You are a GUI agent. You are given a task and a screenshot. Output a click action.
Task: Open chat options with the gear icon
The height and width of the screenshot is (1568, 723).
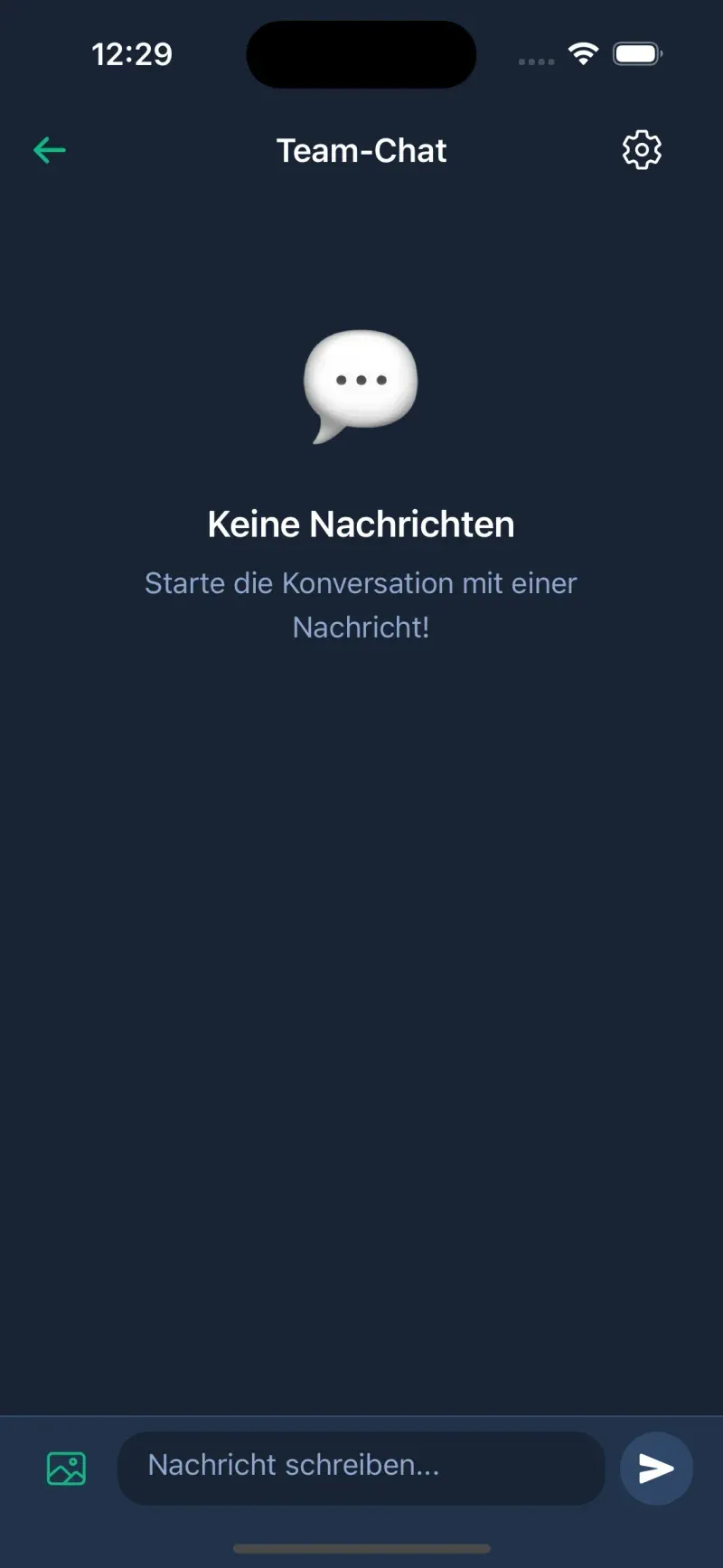(641, 150)
